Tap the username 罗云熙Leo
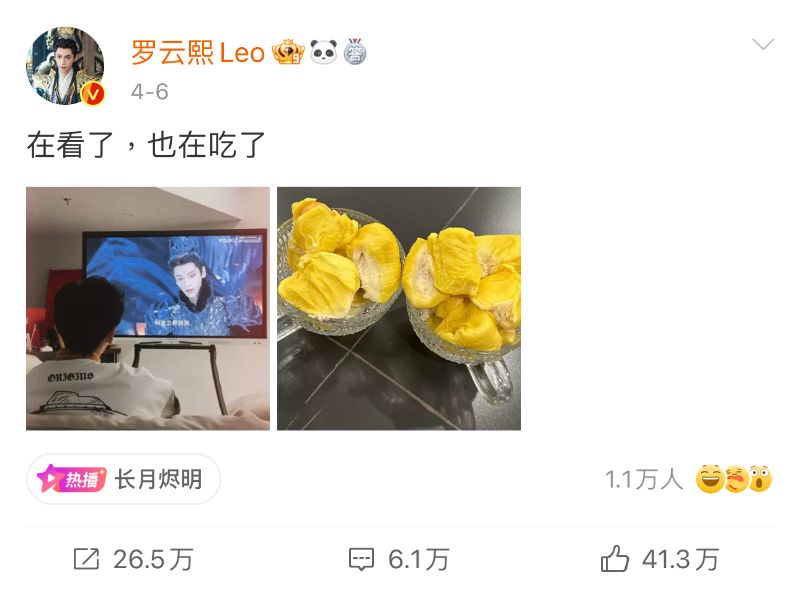This screenshot has height=593, width=800. click(x=197, y=52)
